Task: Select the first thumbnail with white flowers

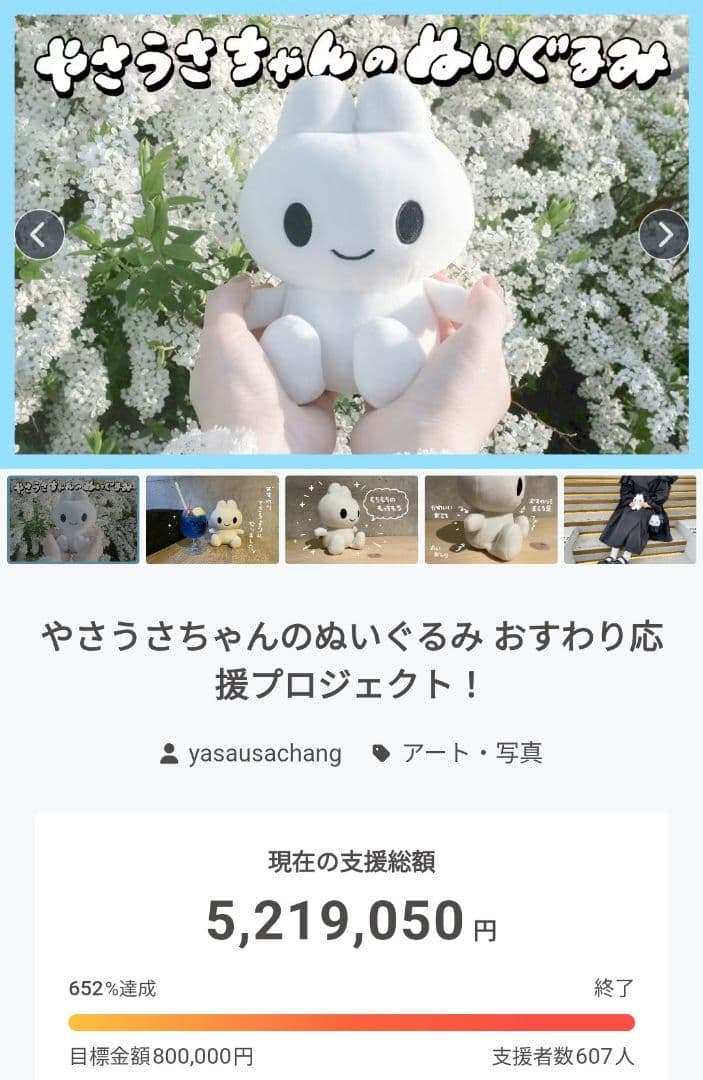Action: tap(73, 520)
